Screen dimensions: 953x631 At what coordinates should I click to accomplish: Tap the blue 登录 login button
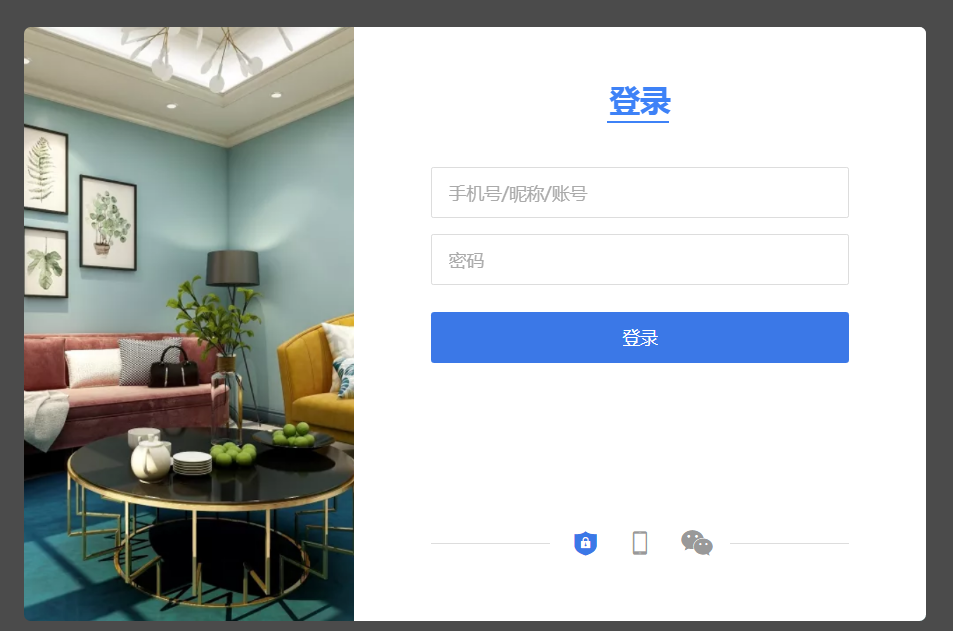click(x=639, y=338)
